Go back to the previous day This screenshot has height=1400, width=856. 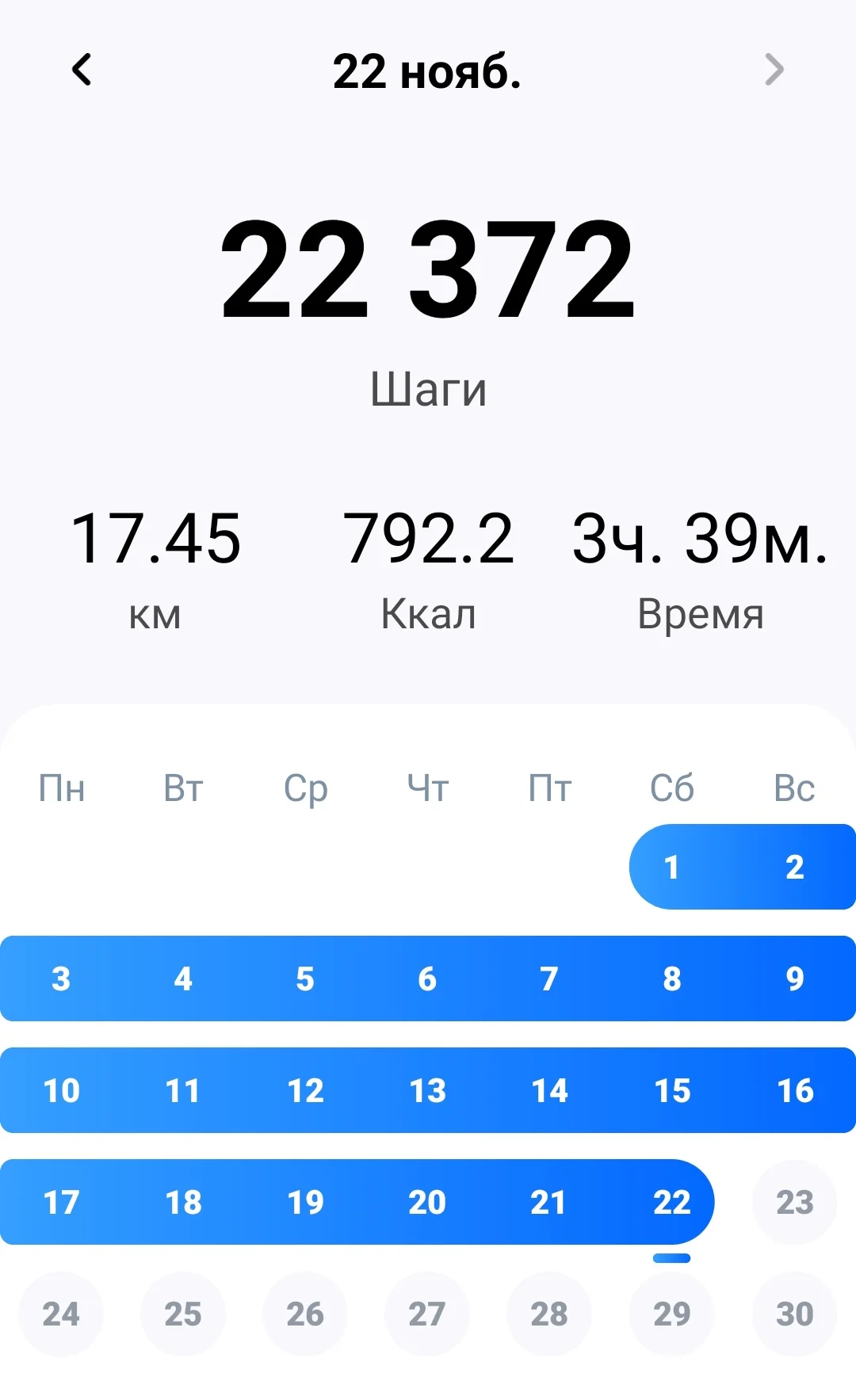pyautogui.click(x=82, y=70)
